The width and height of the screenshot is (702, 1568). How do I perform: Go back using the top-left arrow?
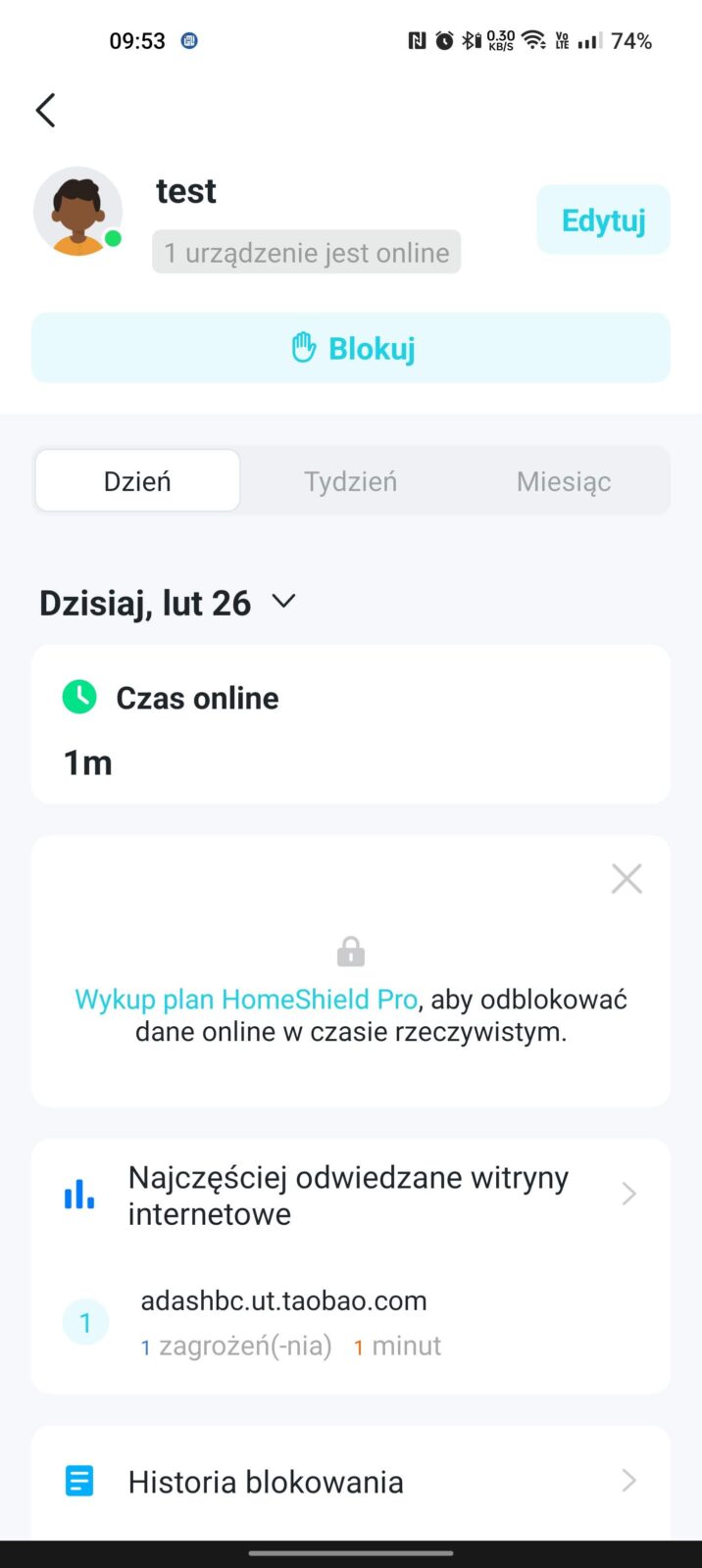tap(46, 110)
